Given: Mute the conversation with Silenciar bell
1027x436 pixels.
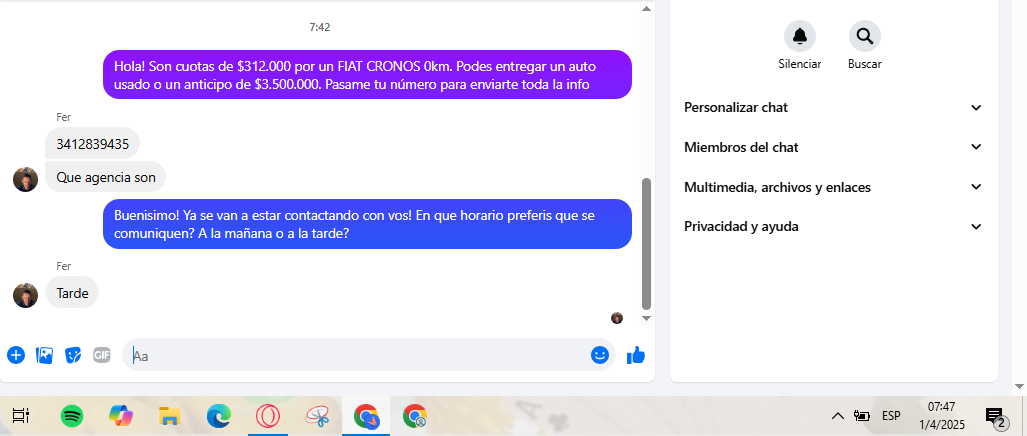Looking at the screenshot, I should click(x=799, y=37).
